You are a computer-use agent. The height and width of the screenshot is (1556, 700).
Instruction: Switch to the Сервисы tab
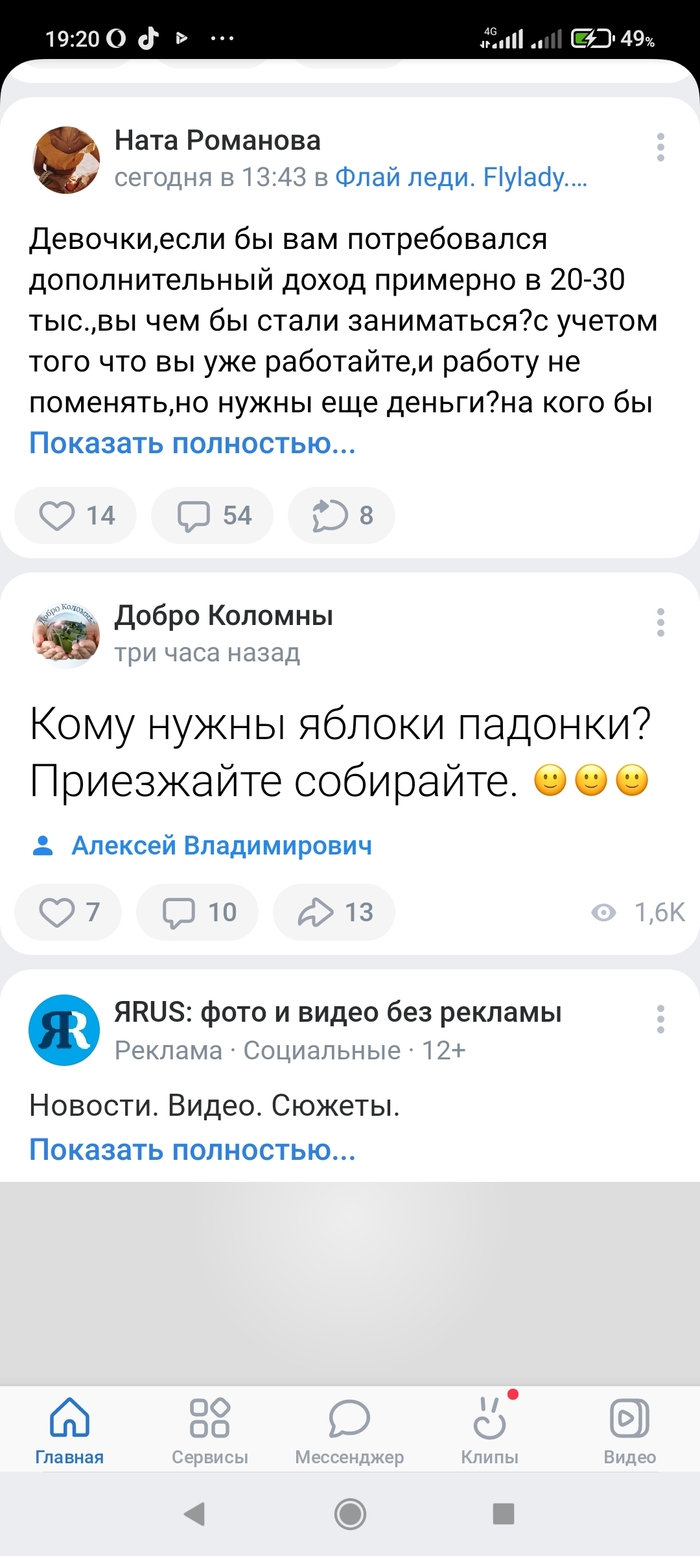pyautogui.click(x=210, y=1431)
